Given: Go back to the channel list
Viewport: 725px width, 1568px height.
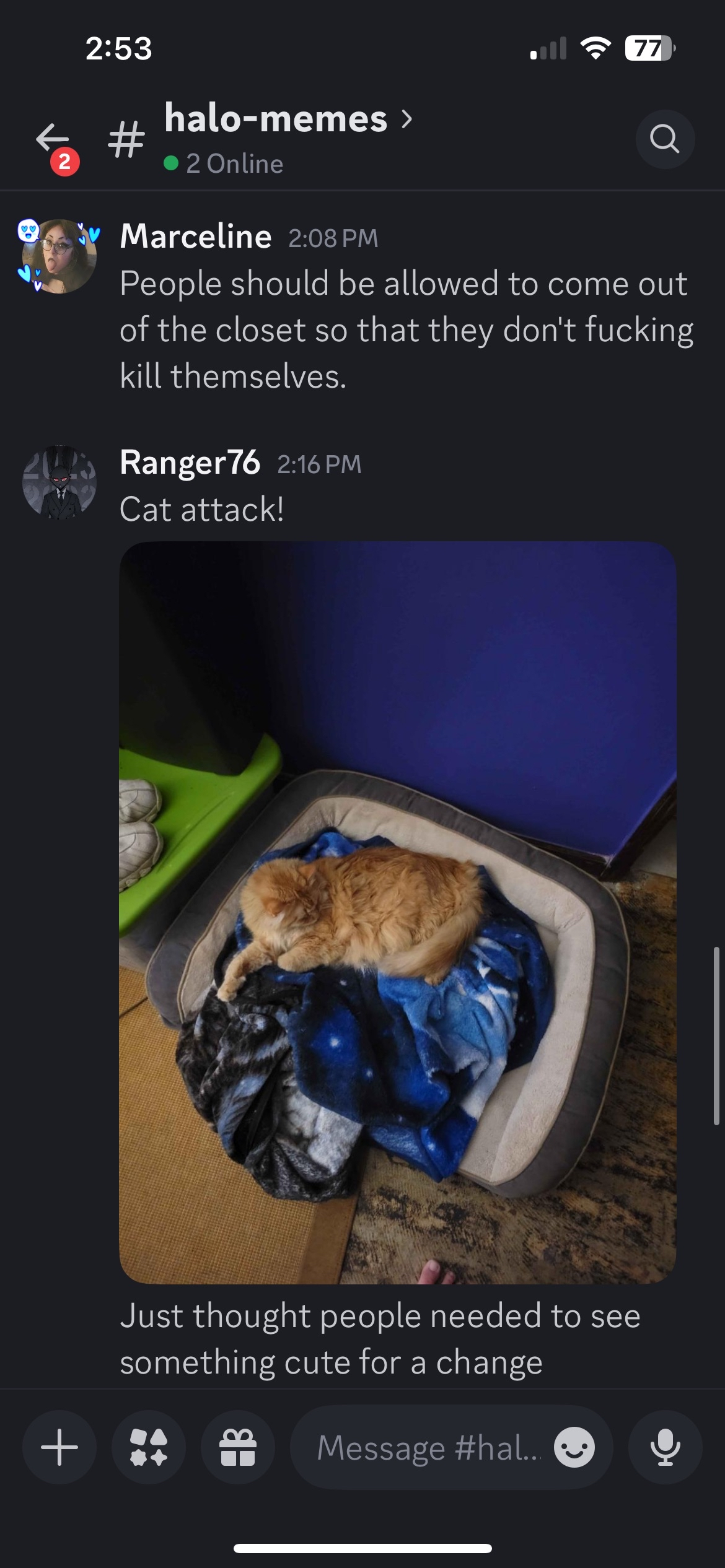Looking at the screenshot, I should pos(53,139).
